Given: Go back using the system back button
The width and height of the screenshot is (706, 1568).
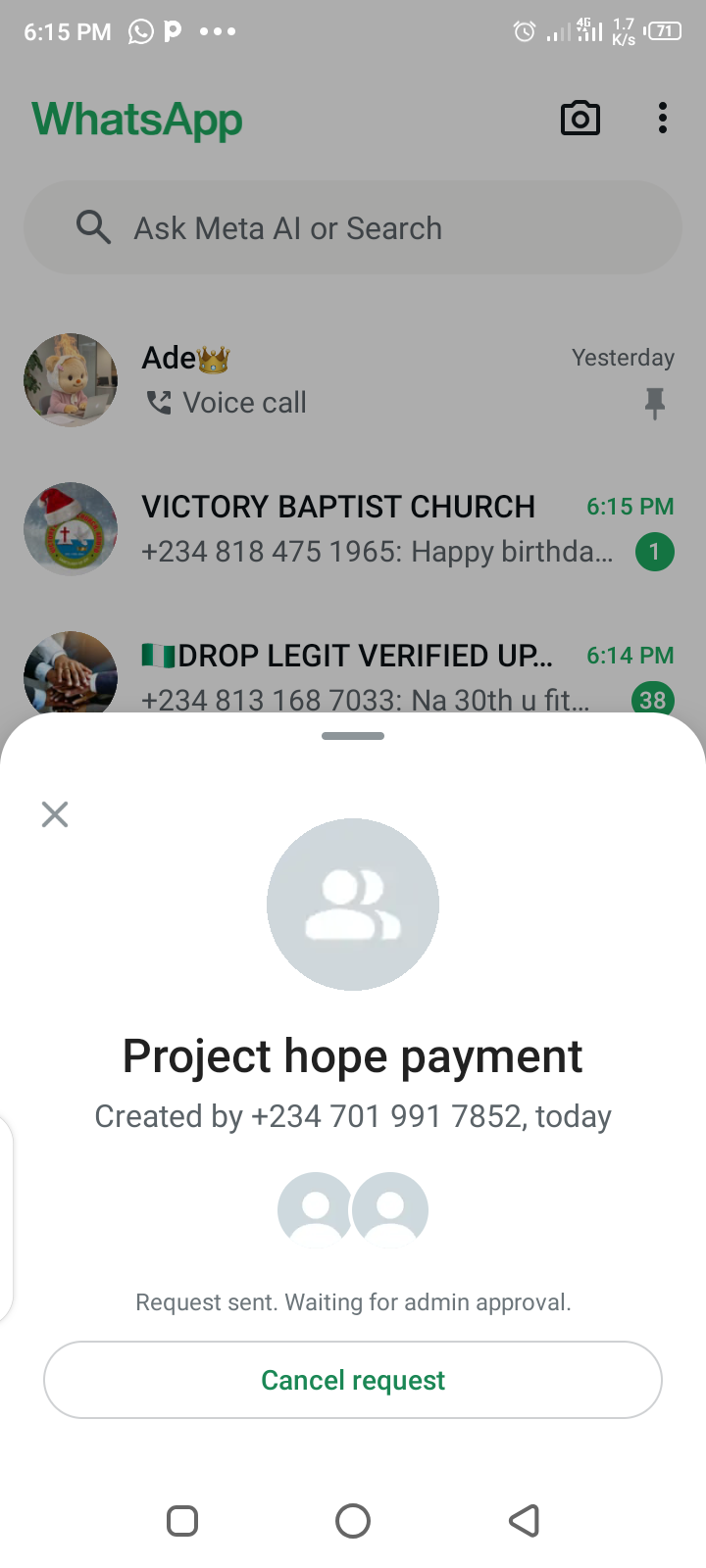Looking at the screenshot, I should coord(524,1521).
